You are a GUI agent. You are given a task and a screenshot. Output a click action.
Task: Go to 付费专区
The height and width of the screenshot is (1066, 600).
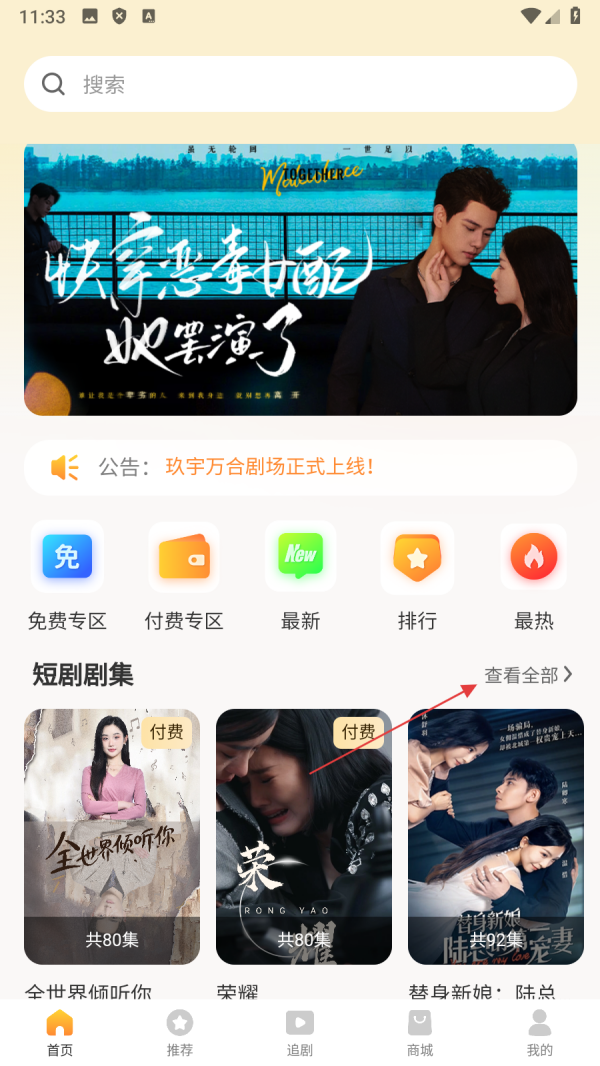point(184,576)
